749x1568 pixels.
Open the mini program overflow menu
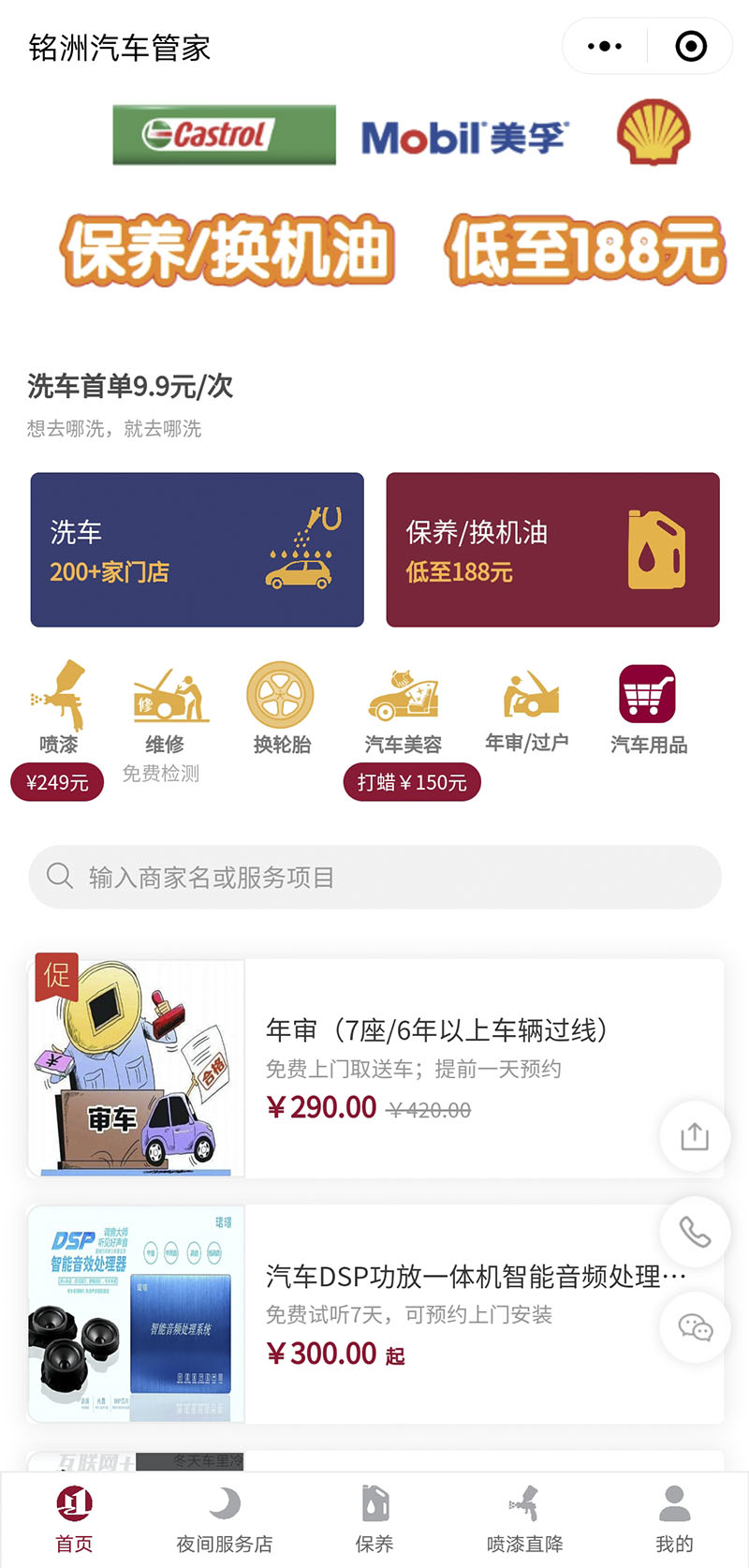click(605, 46)
